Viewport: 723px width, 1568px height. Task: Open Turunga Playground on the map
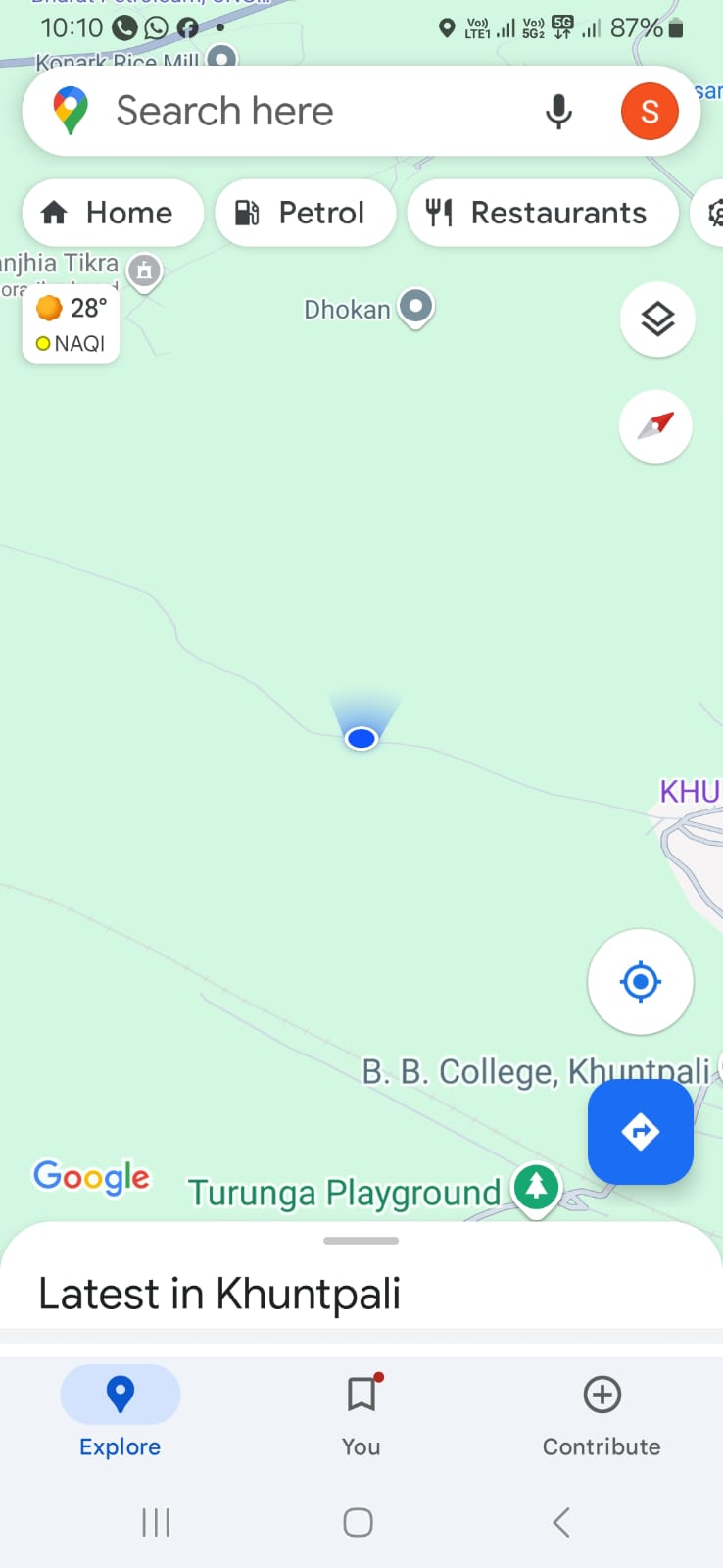click(x=536, y=1187)
